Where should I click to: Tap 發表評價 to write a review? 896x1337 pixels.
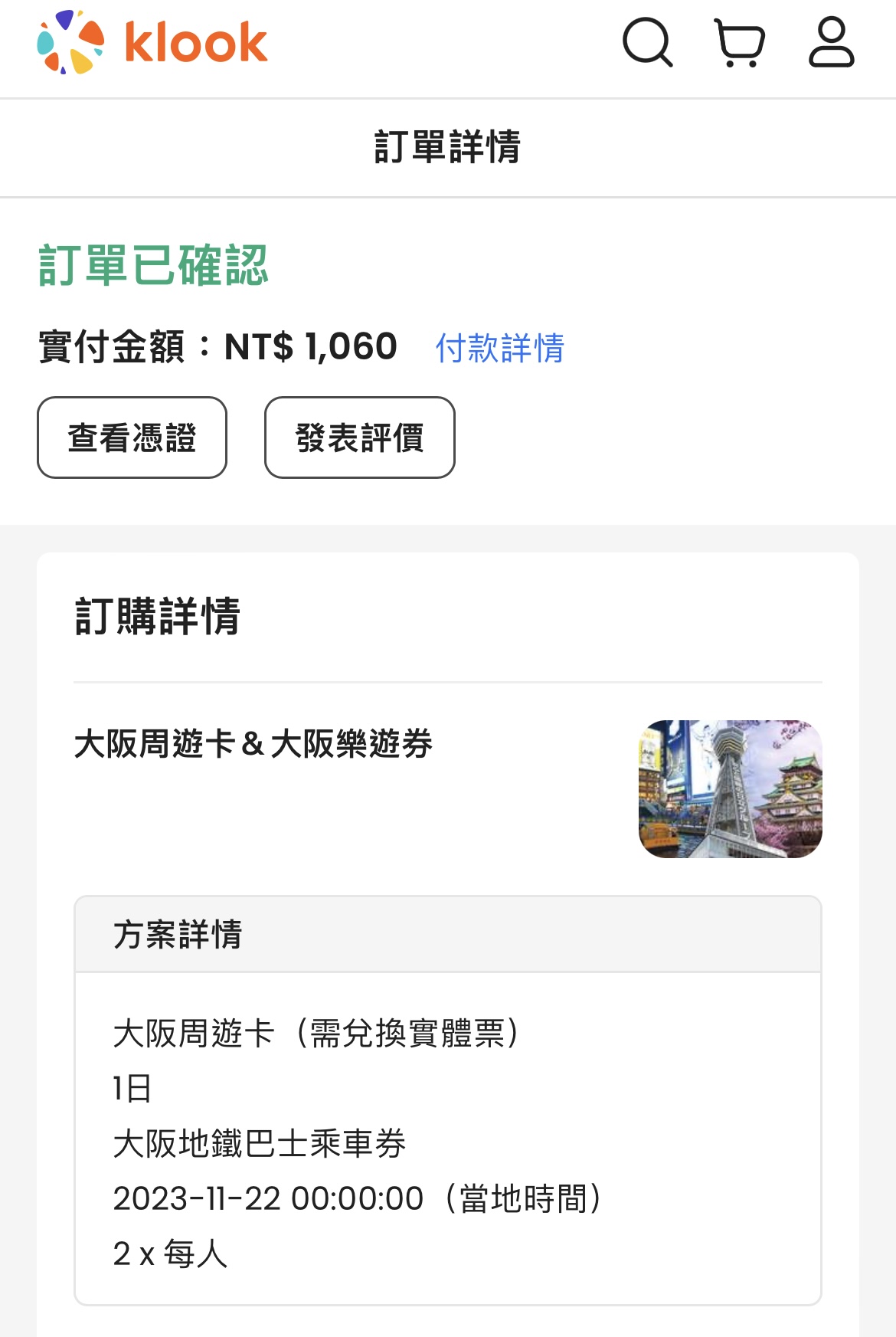pos(359,437)
